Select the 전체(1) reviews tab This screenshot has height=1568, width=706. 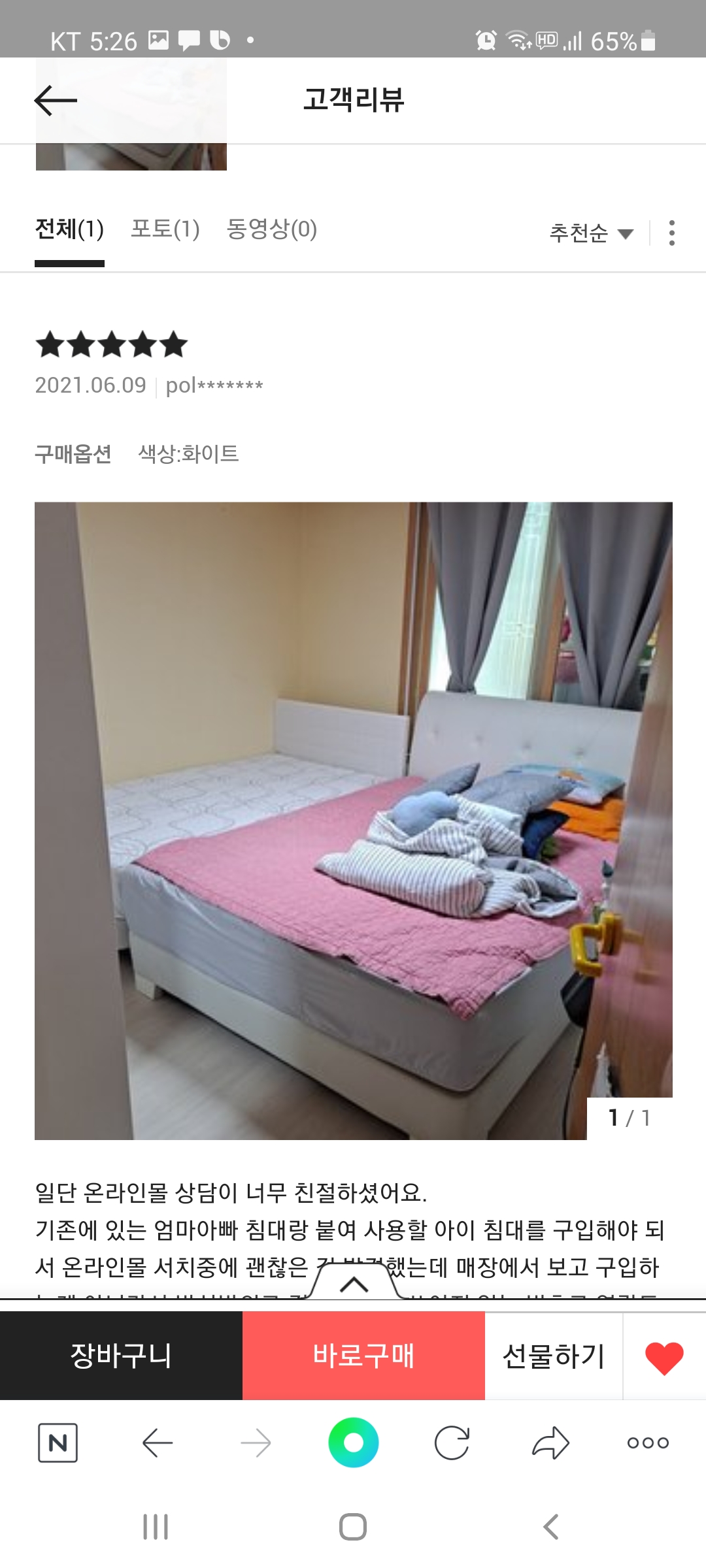[x=69, y=230]
